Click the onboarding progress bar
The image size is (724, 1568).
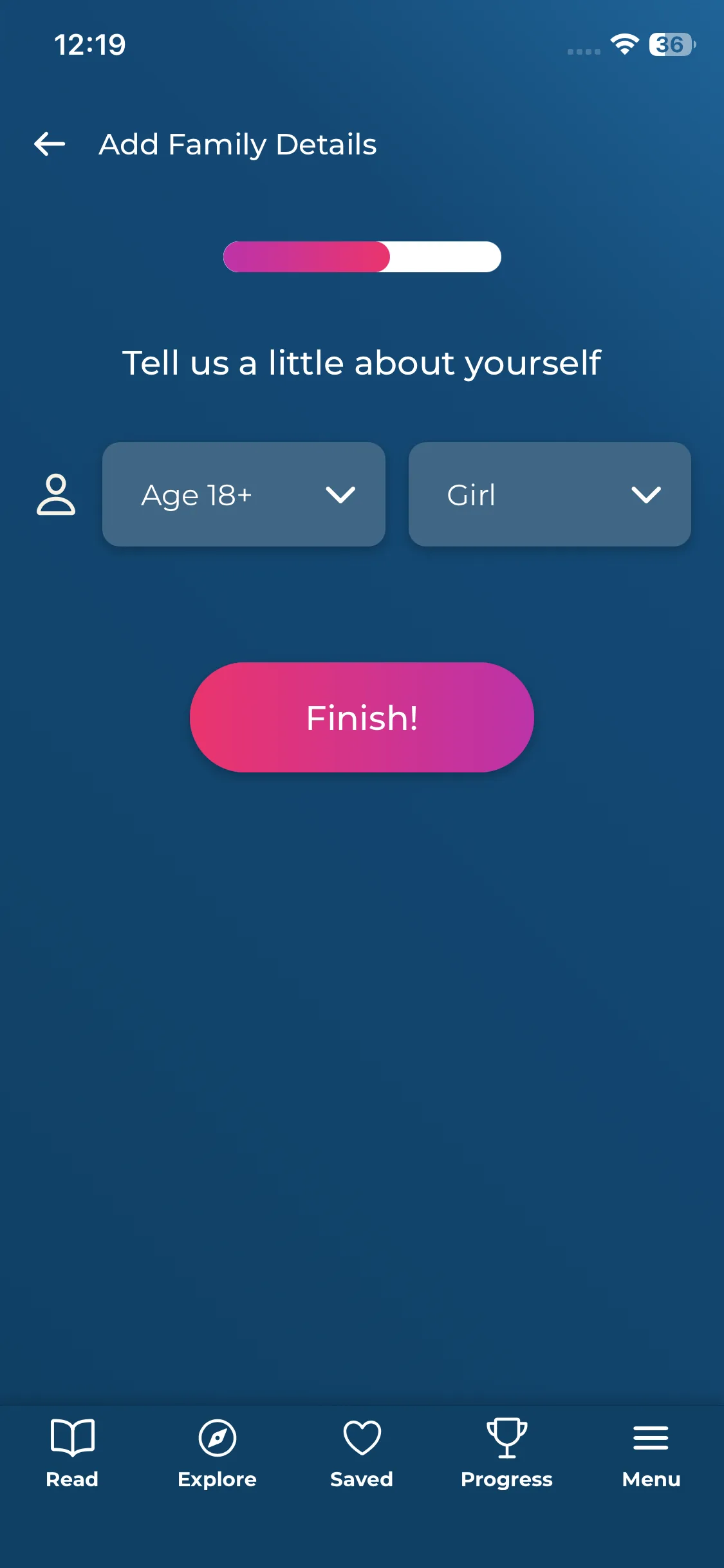coord(362,256)
